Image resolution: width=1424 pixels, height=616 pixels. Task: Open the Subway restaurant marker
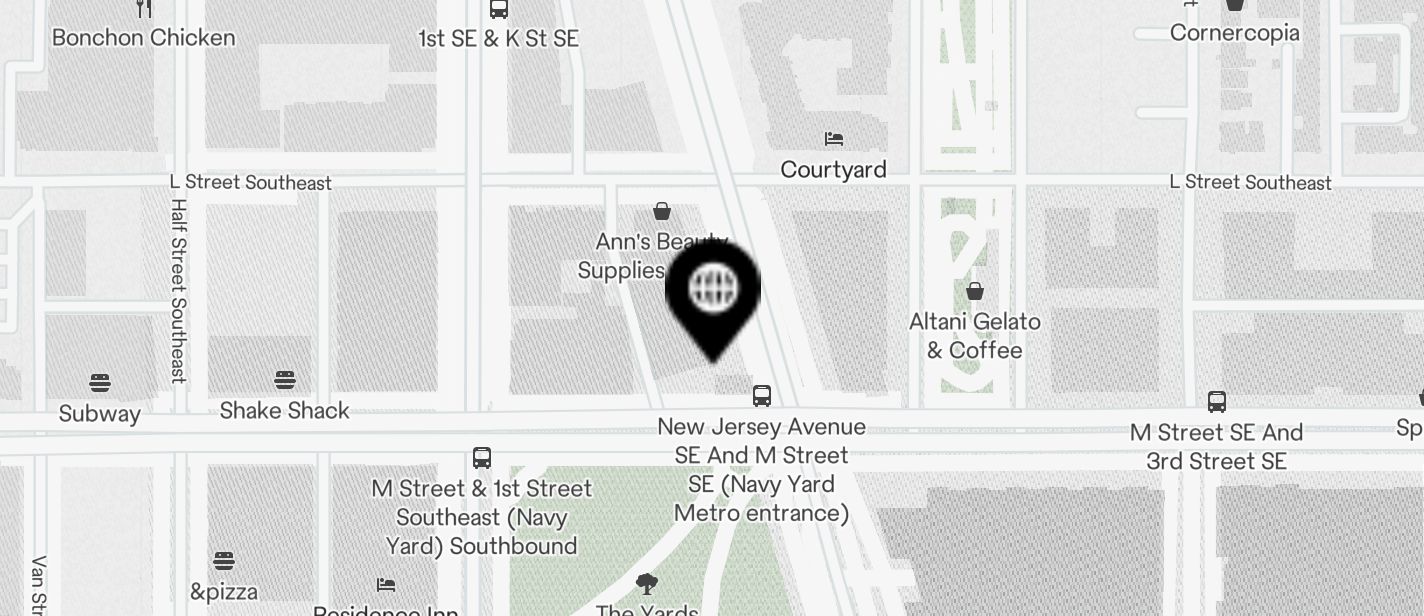(99, 382)
